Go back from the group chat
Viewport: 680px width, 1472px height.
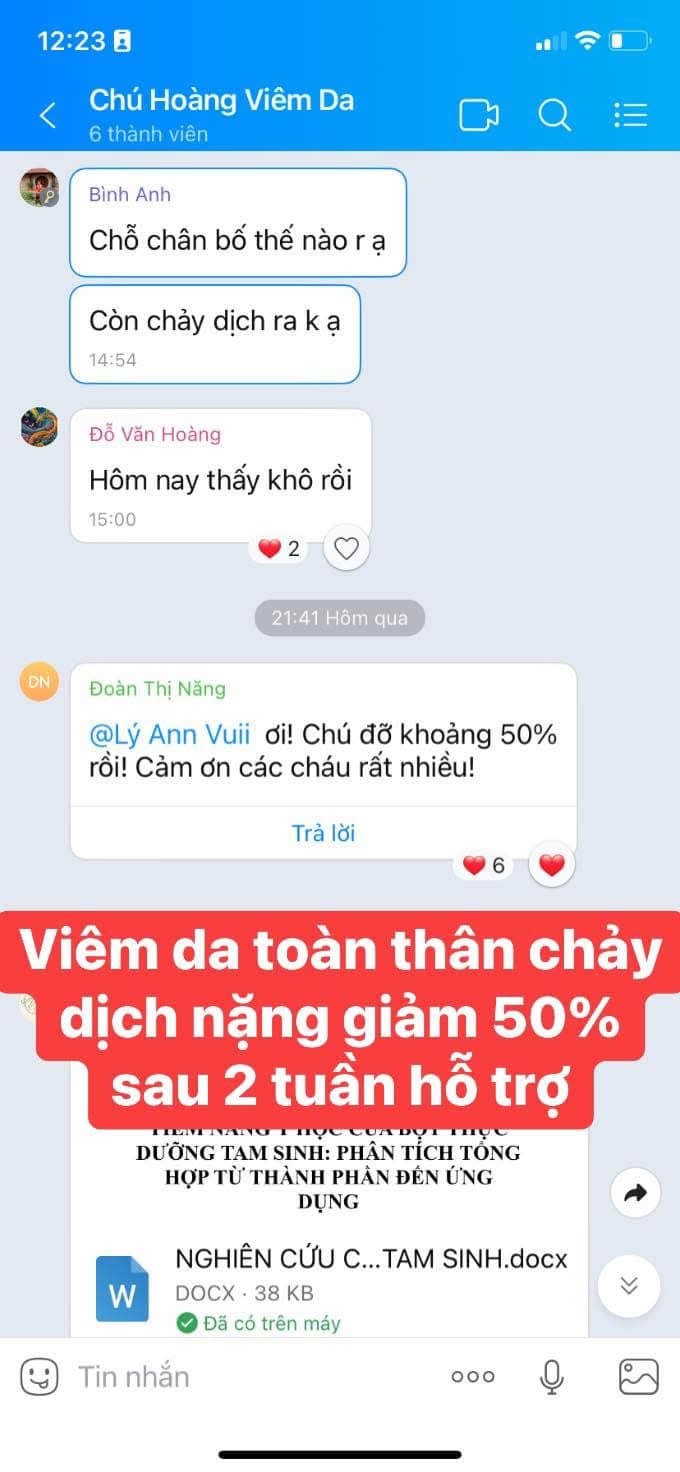point(47,115)
